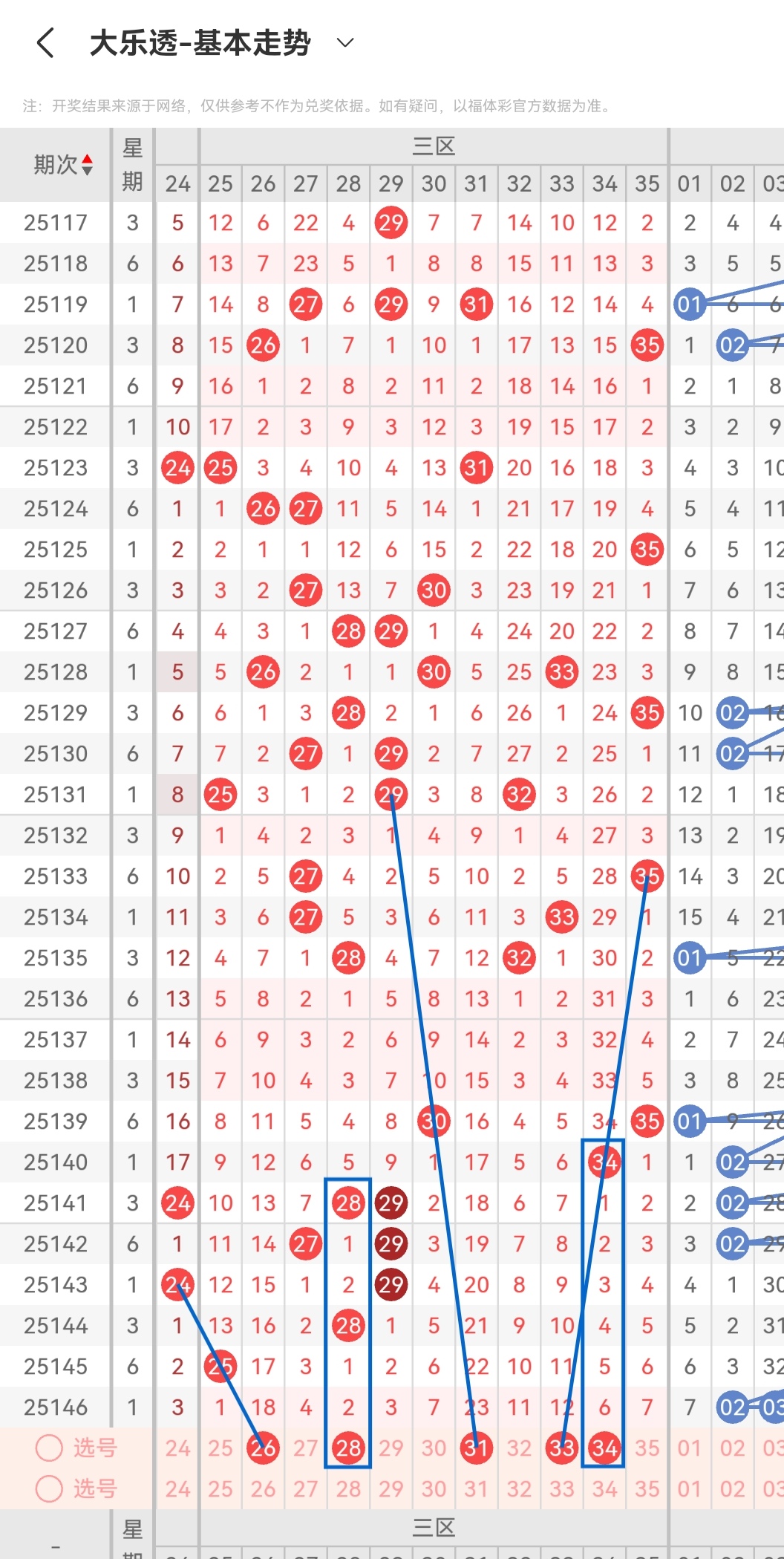The image size is (784, 1559).
Task: Select the lower 选号 radio button
Action: point(49,1488)
